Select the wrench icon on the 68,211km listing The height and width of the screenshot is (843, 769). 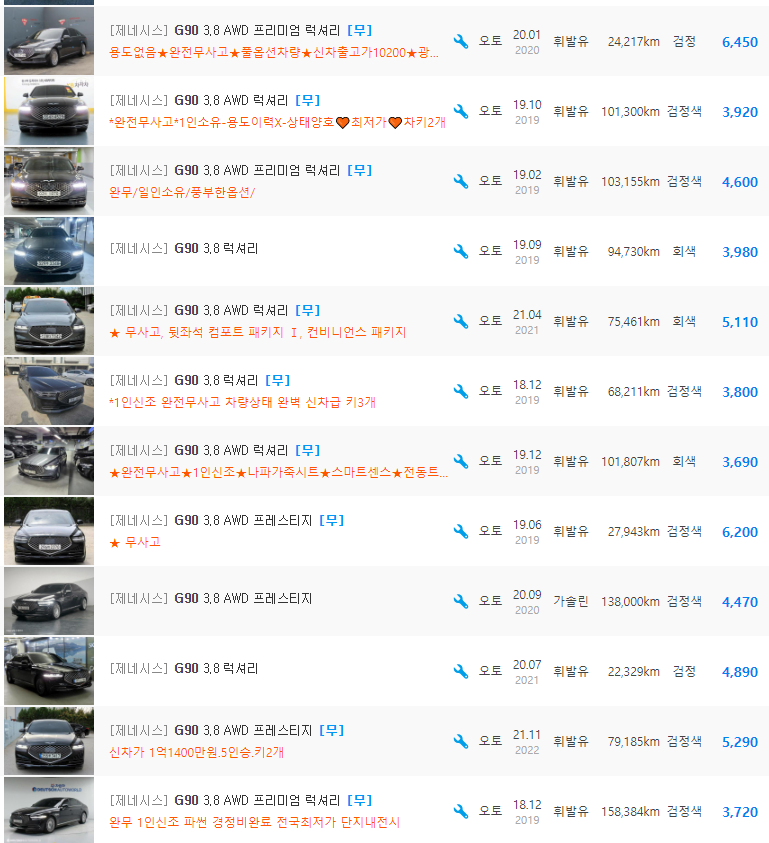coord(461,391)
